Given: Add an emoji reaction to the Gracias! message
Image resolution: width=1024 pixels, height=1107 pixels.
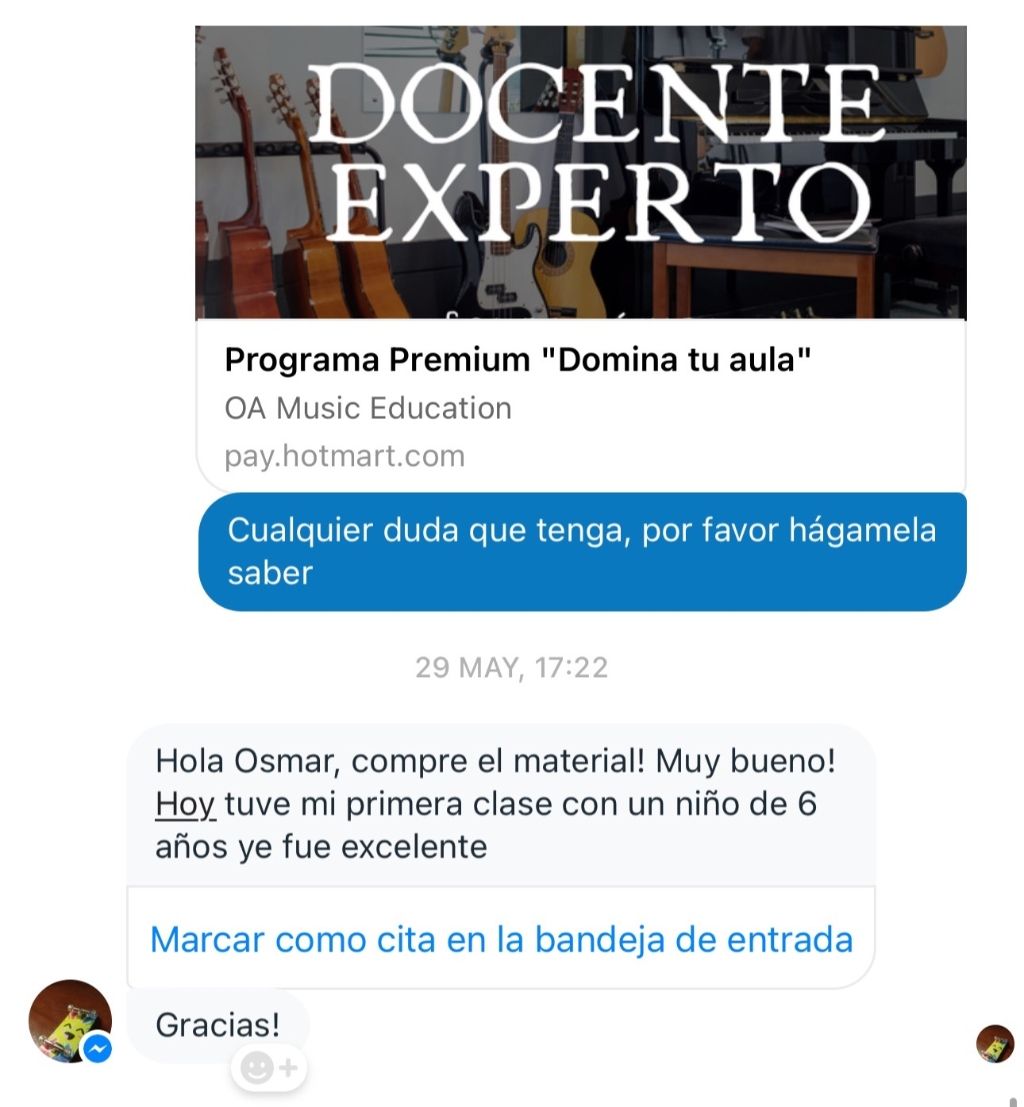Looking at the screenshot, I should point(269,1068).
